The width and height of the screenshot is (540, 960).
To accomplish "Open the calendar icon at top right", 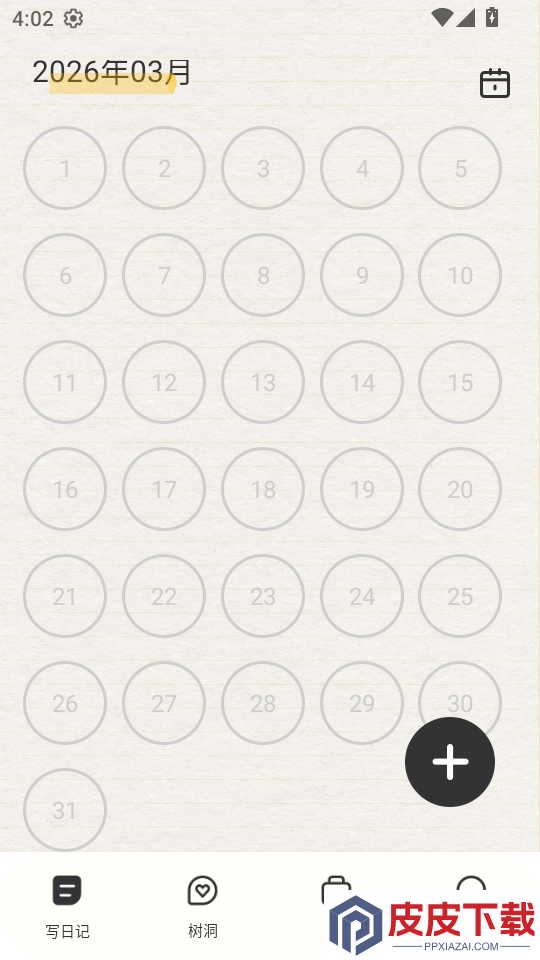I will (x=495, y=83).
